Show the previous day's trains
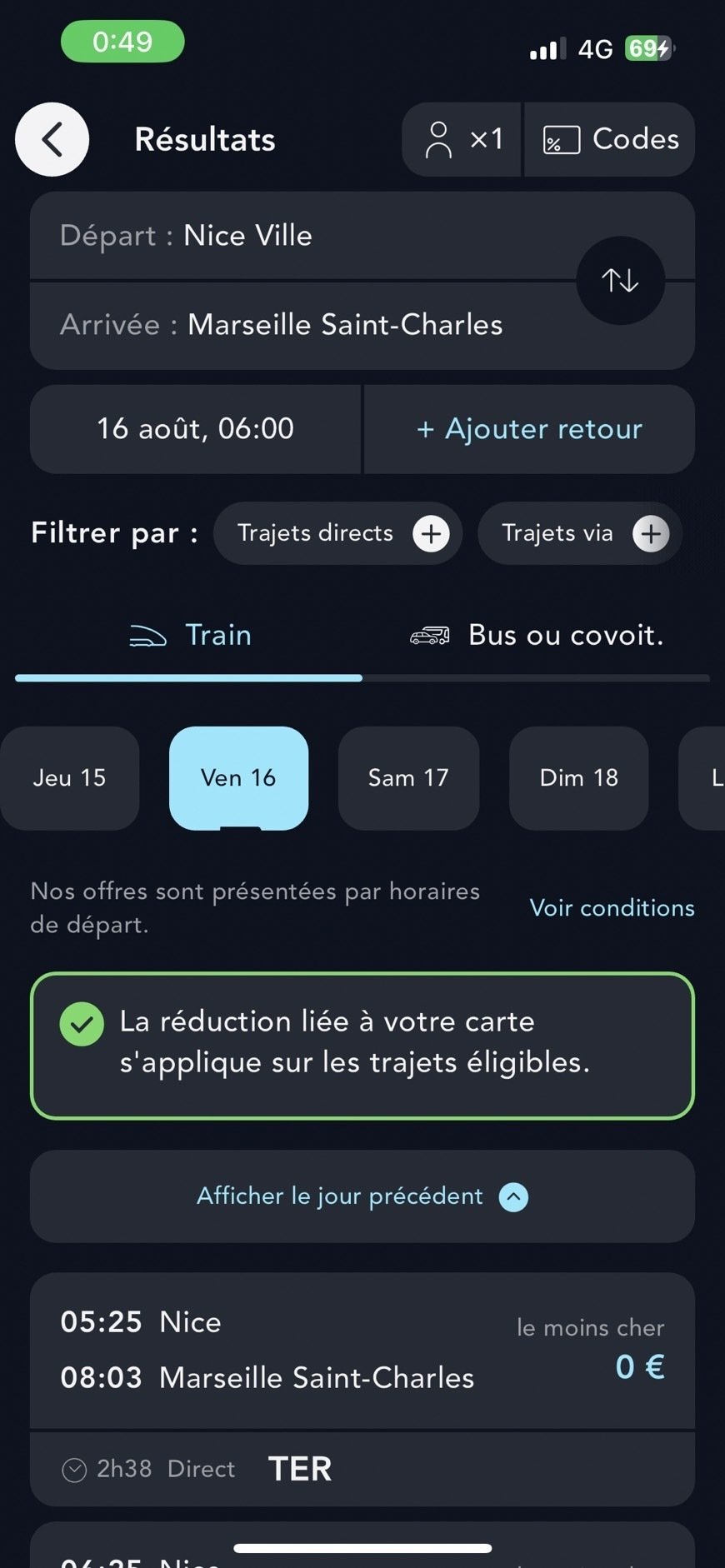725x1568 pixels. 362,1196
